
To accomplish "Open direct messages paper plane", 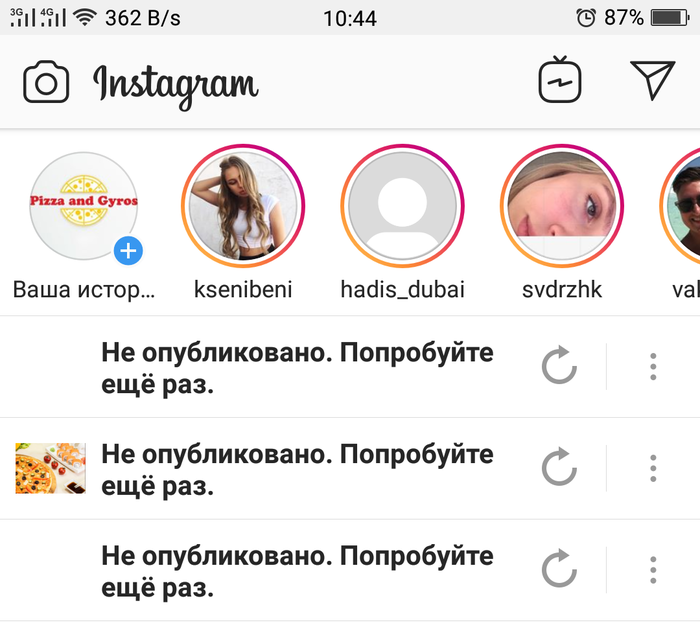I will tap(652, 81).
